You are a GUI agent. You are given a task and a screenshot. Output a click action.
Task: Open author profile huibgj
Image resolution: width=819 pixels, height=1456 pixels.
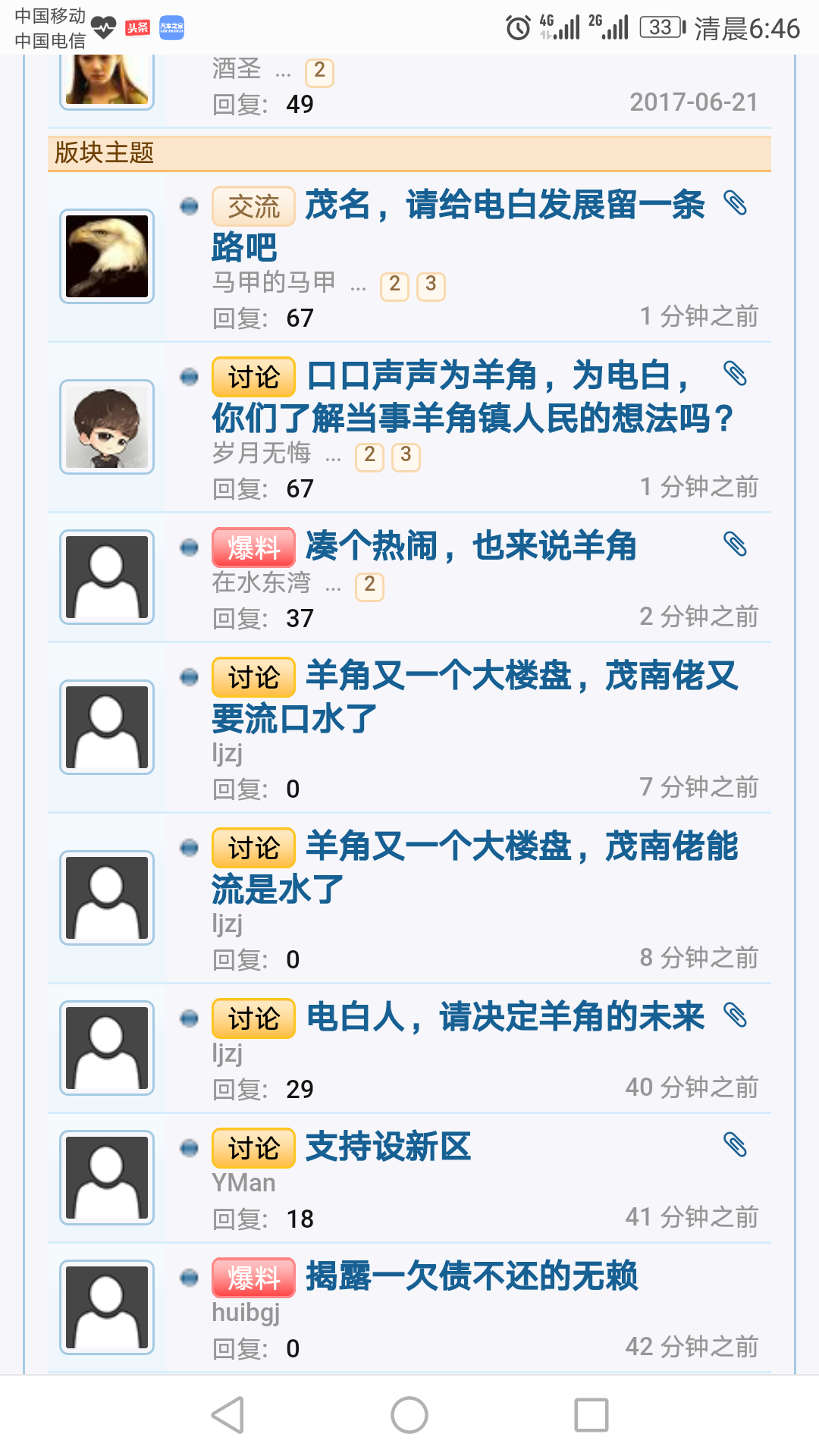(x=246, y=1313)
